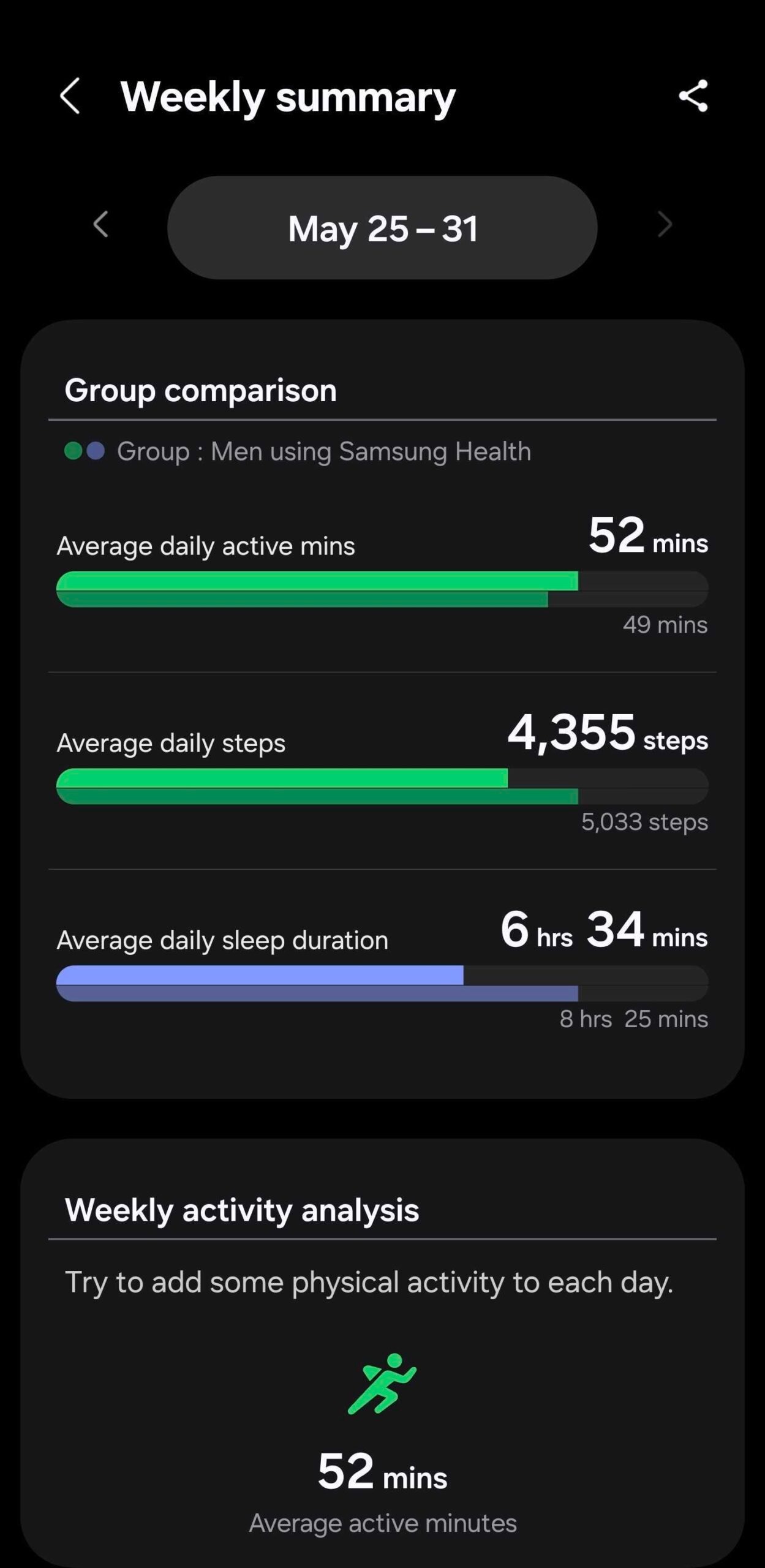765x1568 pixels.
Task: Go back from Weekly summary
Action: [x=70, y=96]
